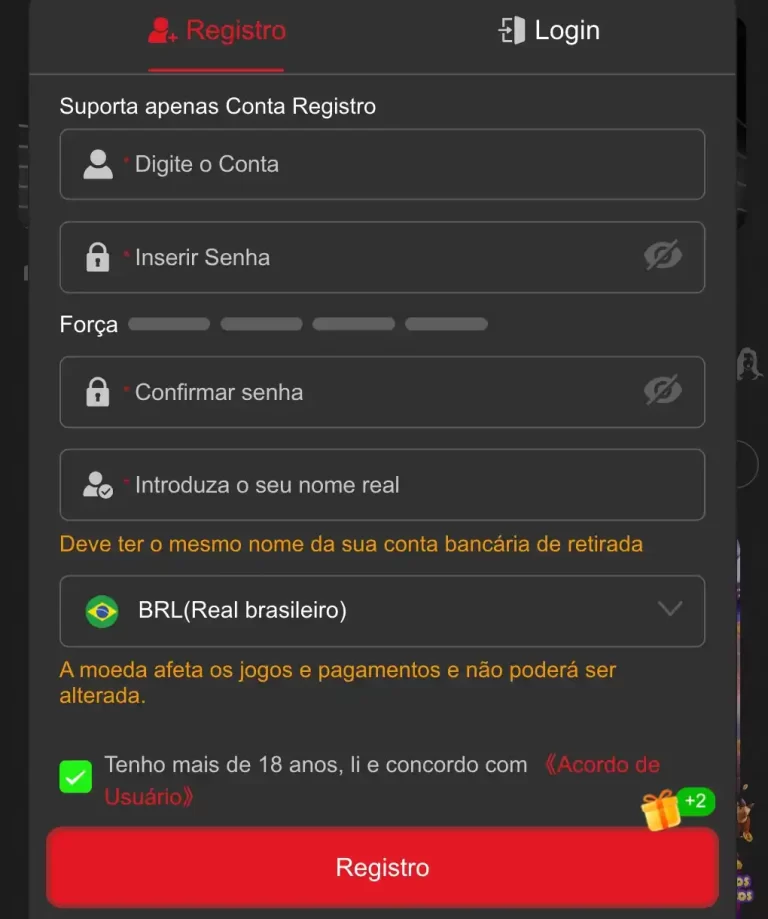Screen dimensions: 768x919
Task: Select the Registro tab
Action: tap(217, 31)
